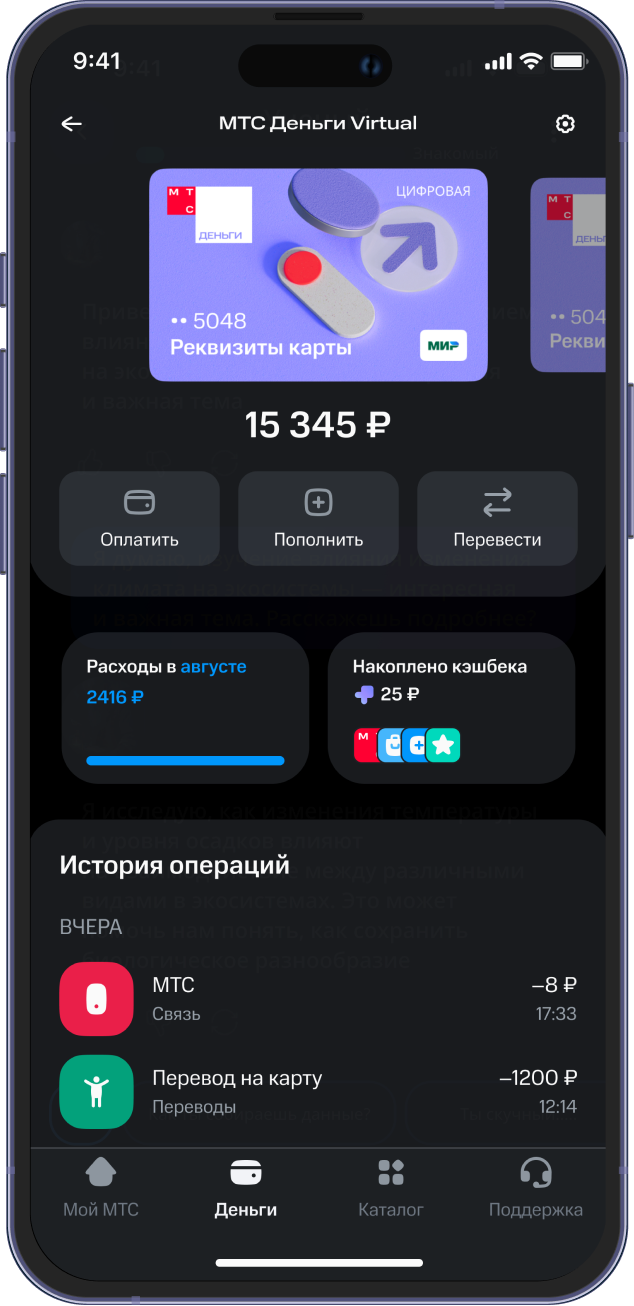Open the МТС Связь transaction
Screen dimensions: 634x1306
pyautogui.click(x=318, y=999)
